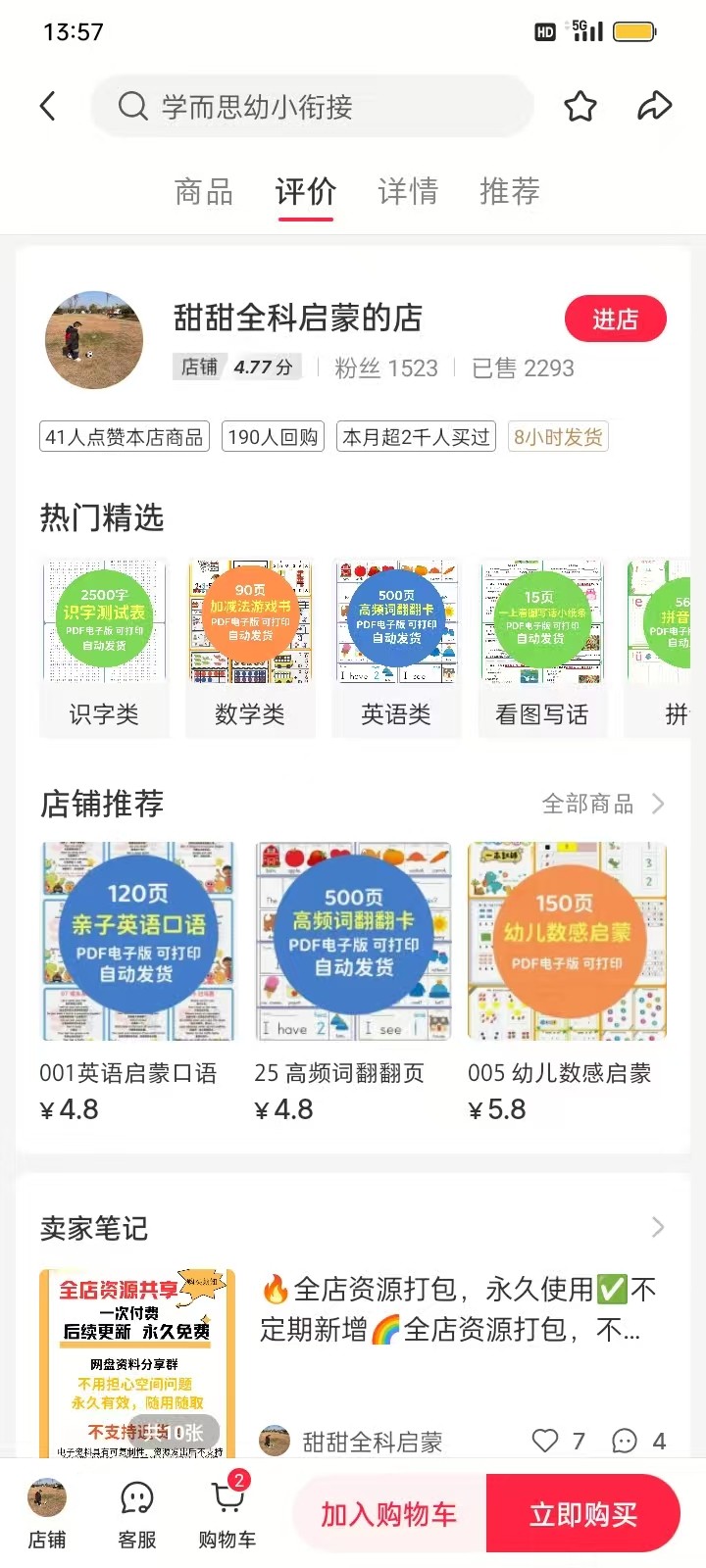The image size is (706, 1568).
Task: Tap 立即购买 to buy now
Action: (583, 1513)
